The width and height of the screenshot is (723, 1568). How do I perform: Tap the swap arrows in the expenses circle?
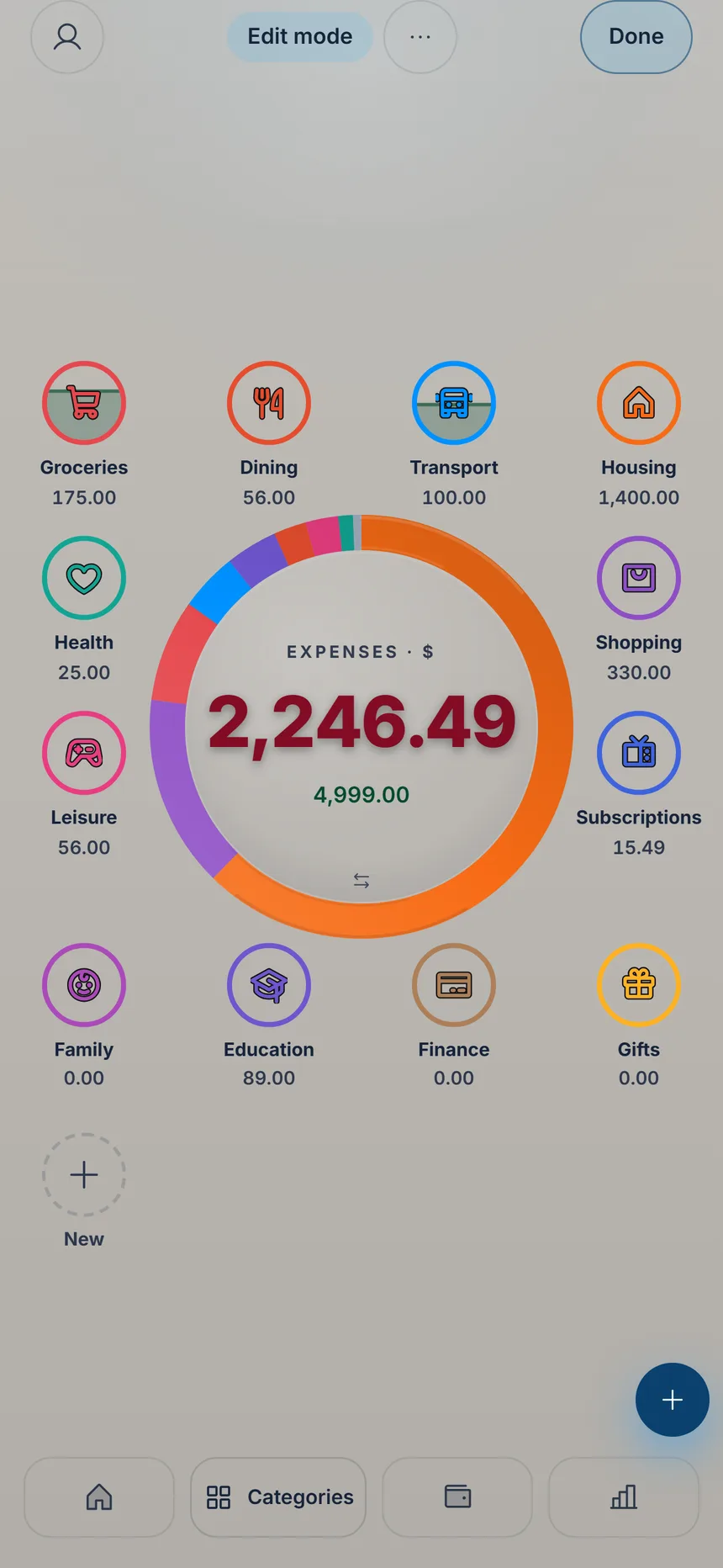coord(361,881)
